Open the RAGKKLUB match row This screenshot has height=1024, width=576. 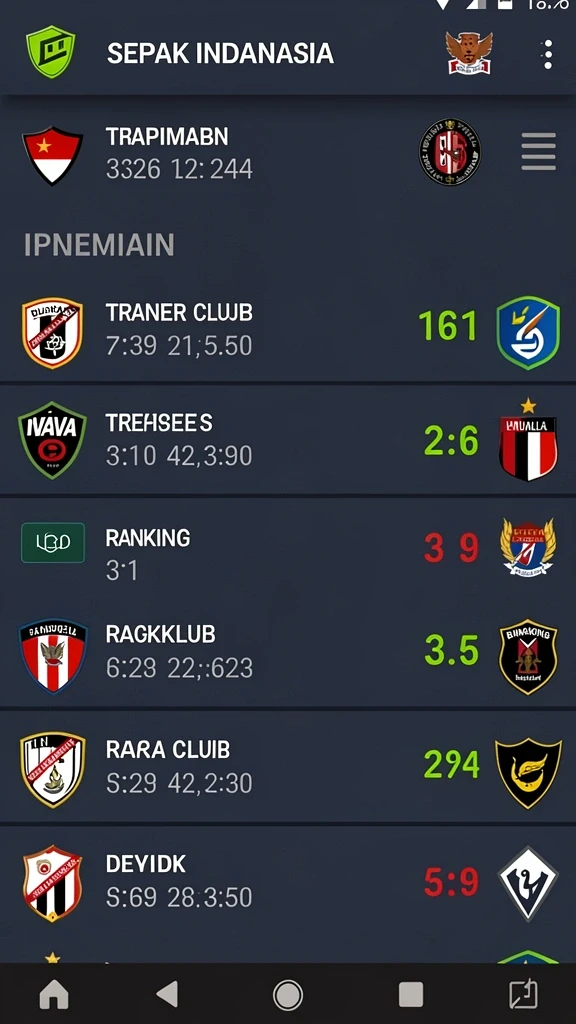coord(288,653)
